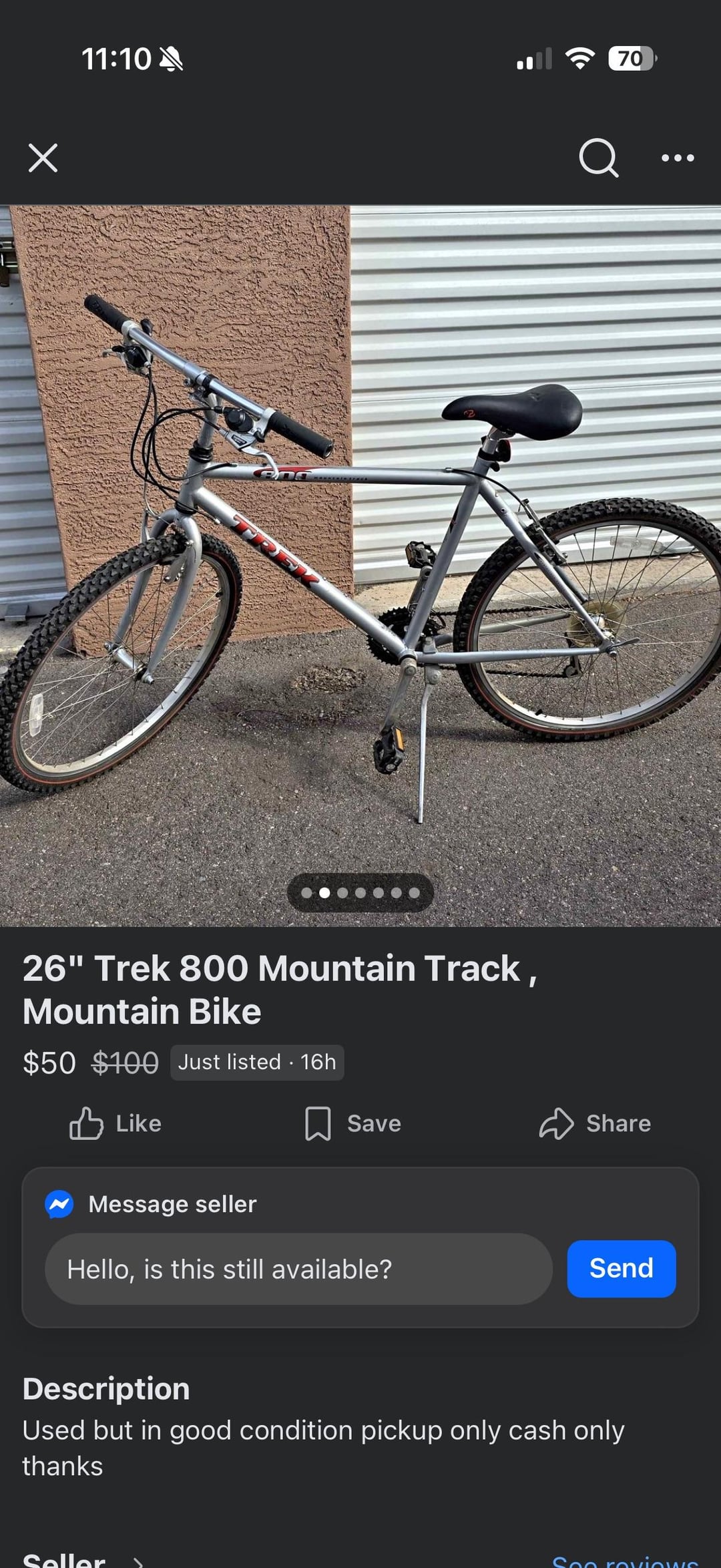Open the Trek bike photo full screen
Viewport: 721px width, 1568px height.
point(360,565)
